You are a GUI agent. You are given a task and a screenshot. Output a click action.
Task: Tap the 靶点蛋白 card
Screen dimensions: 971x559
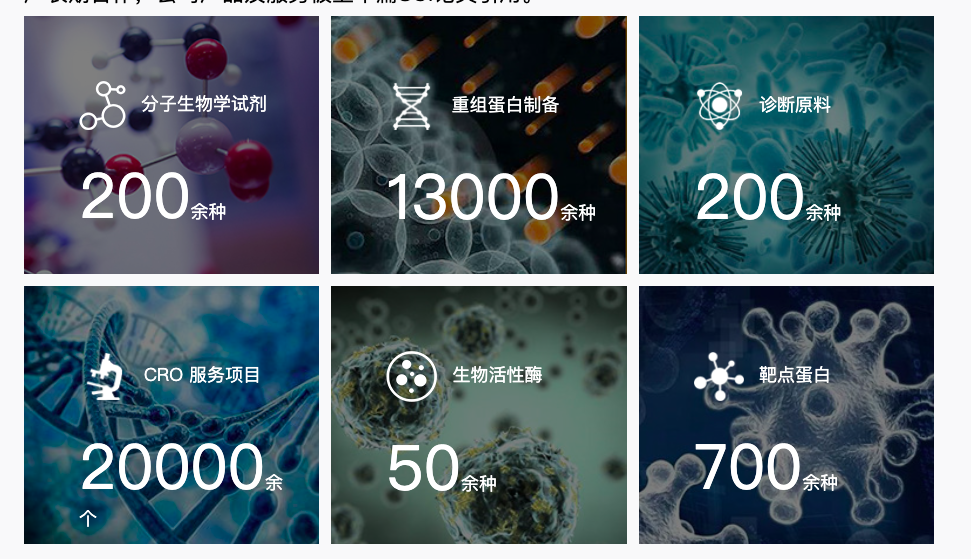786,415
